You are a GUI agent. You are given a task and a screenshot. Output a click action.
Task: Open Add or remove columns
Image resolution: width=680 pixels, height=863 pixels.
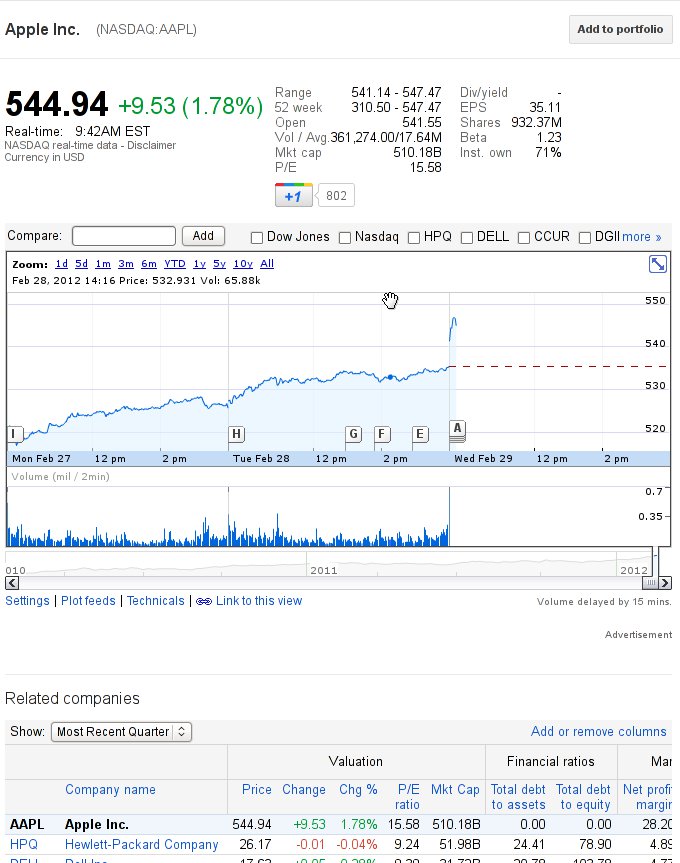click(598, 732)
